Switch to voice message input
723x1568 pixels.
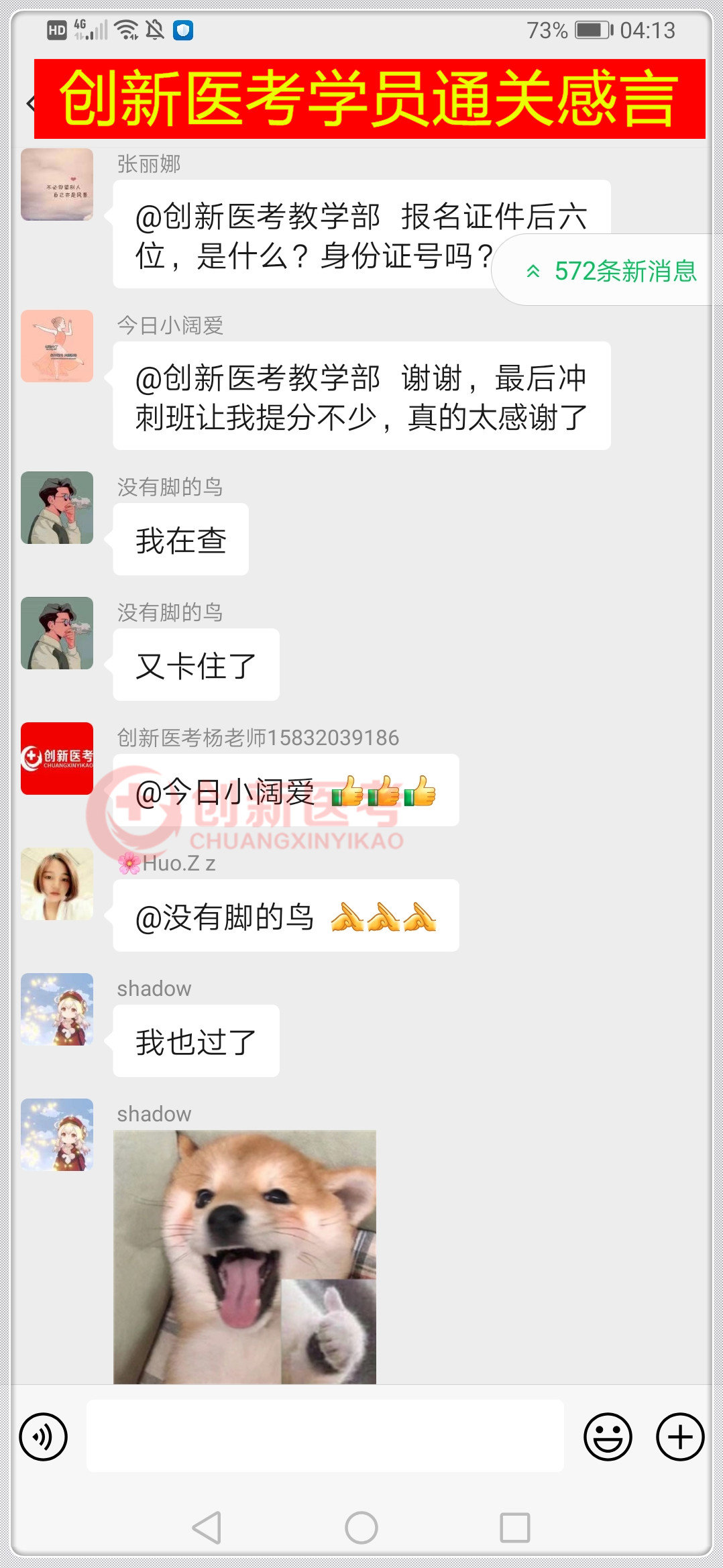44,1436
